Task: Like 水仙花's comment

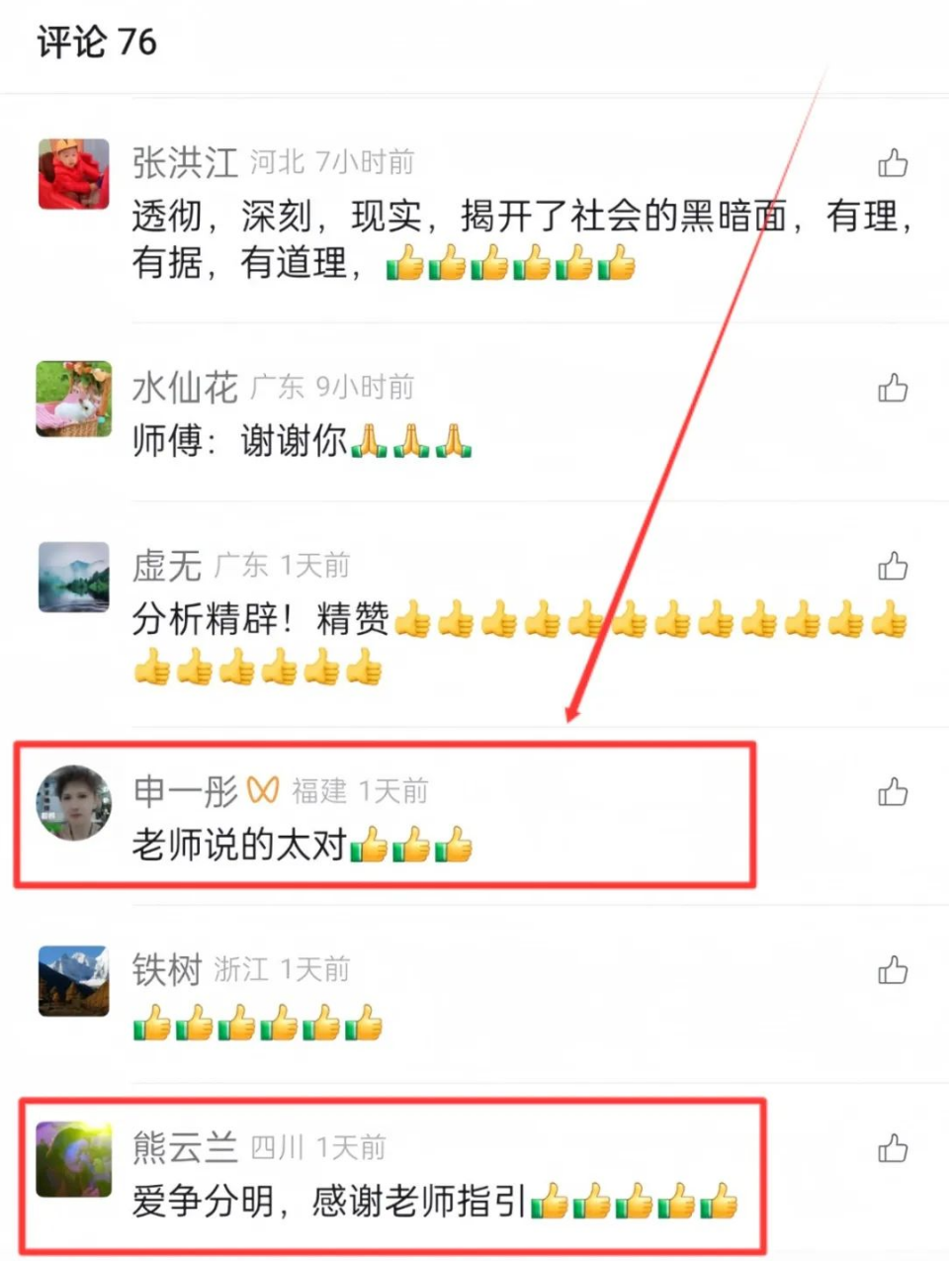Action: point(892,388)
